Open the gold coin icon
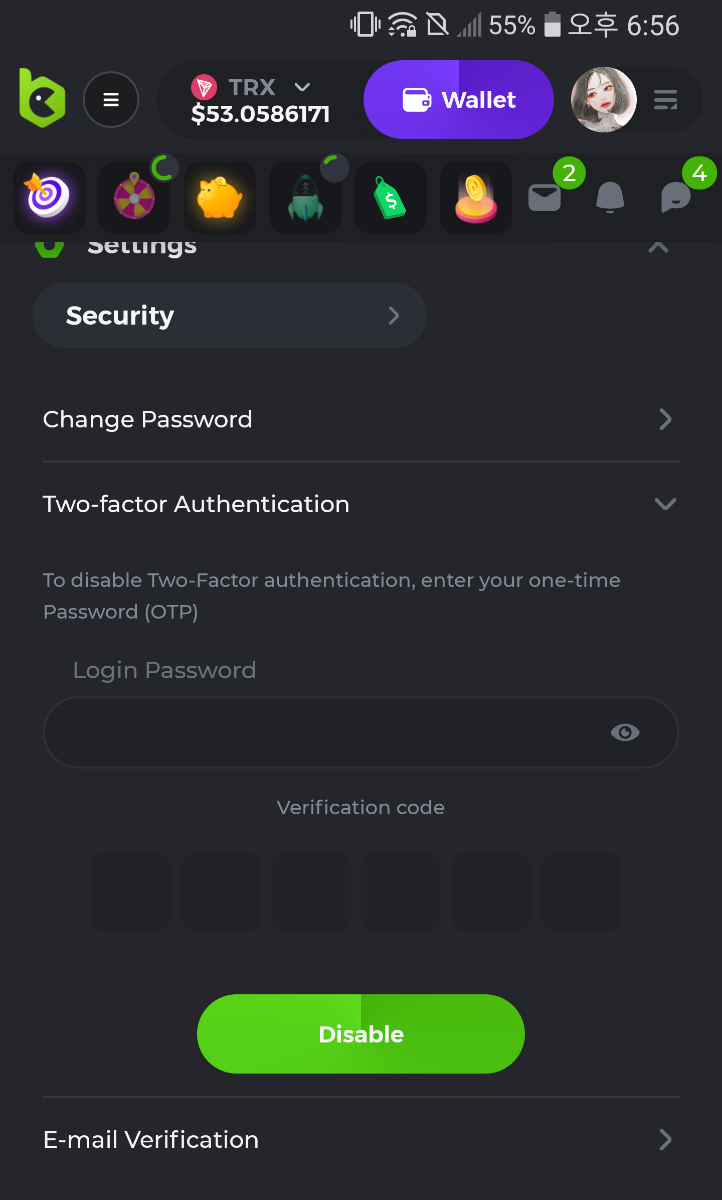Screen dimensions: 722x1200 476,197
